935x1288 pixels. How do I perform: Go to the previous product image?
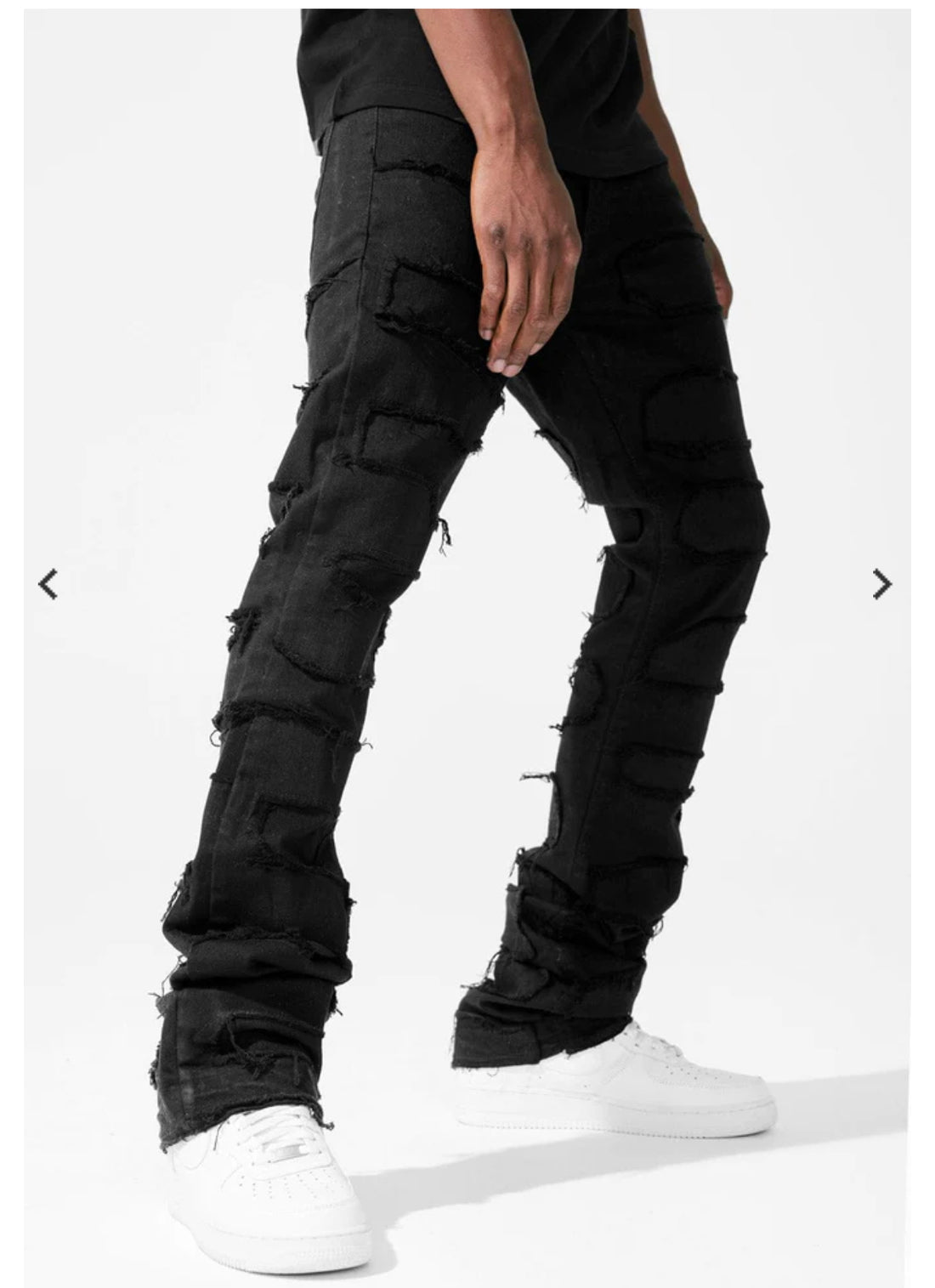pyautogui.click(x=48, y=584)
